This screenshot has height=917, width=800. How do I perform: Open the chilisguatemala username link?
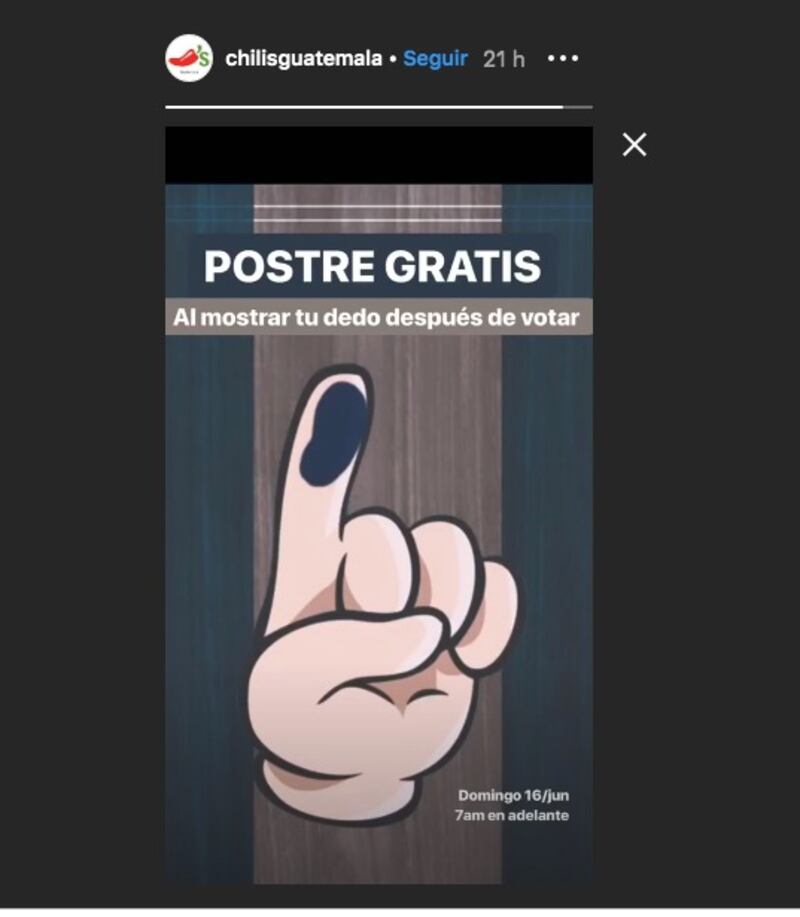303,59
